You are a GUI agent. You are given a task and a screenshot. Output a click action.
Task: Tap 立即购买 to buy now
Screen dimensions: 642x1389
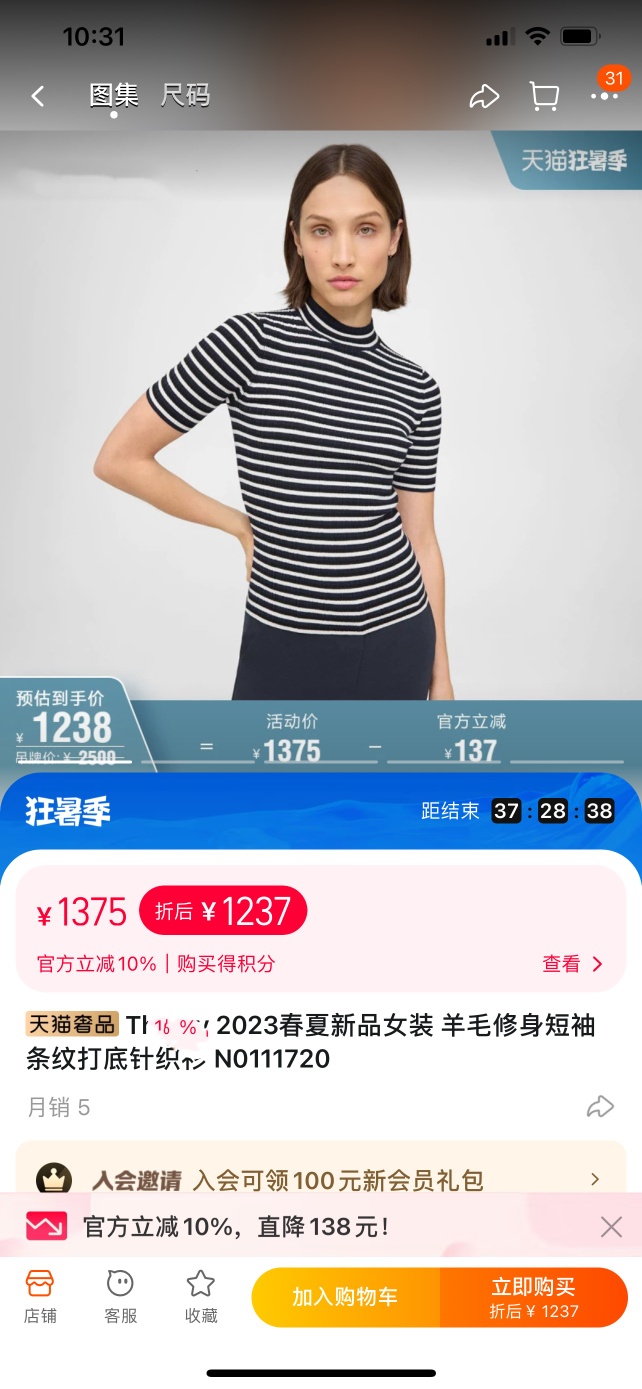(533, 1297)
